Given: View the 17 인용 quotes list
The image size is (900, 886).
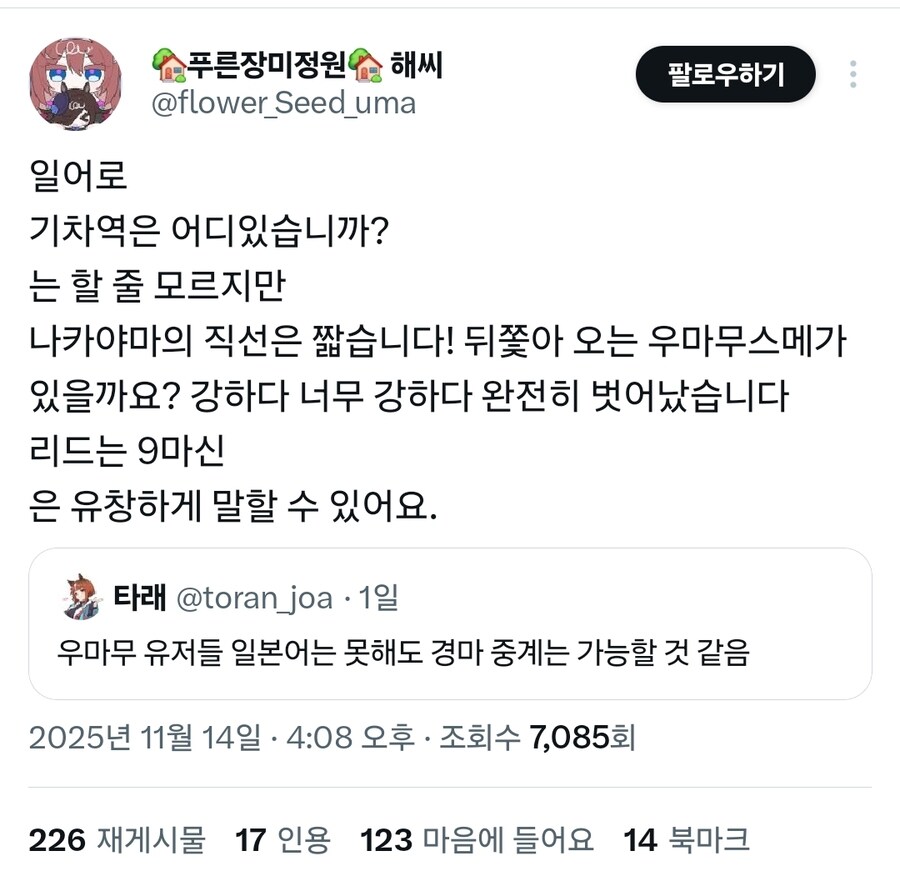Looking at the screenshot, I should click(x=282, y=840).
